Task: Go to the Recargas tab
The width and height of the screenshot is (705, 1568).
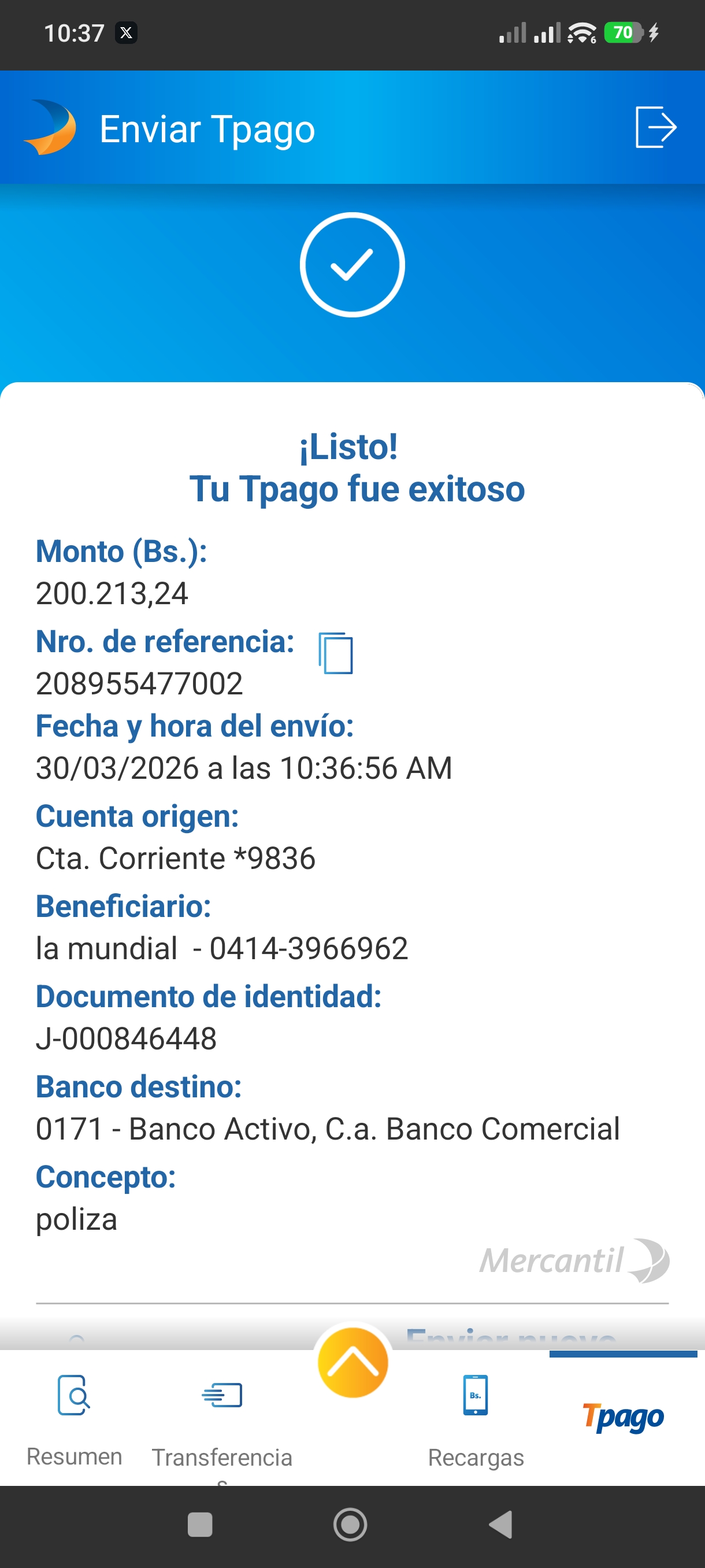Action: (x=476, y=1419)
